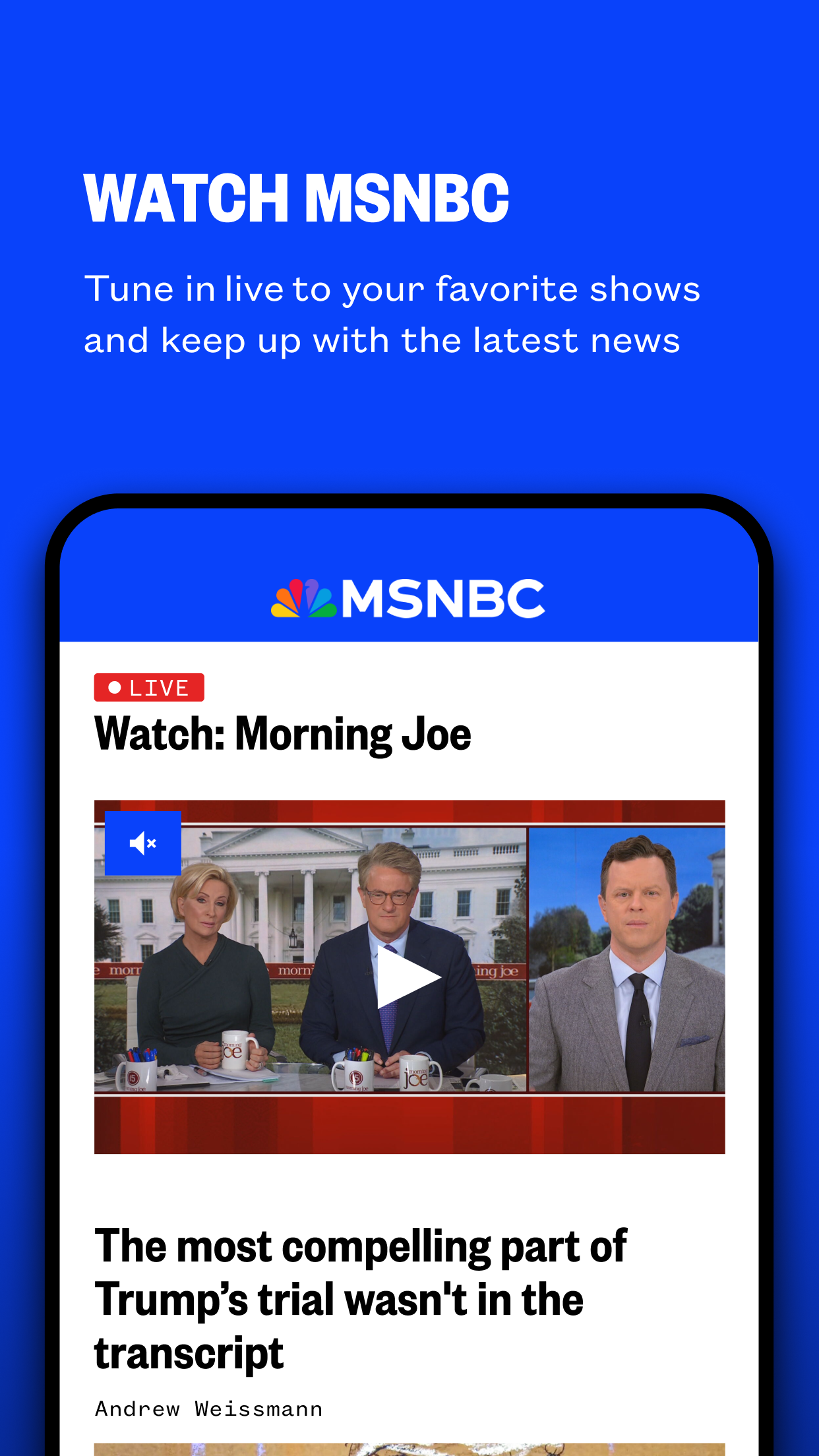Tap the MSNBC wordmark in the header

[x=443, y=597]
